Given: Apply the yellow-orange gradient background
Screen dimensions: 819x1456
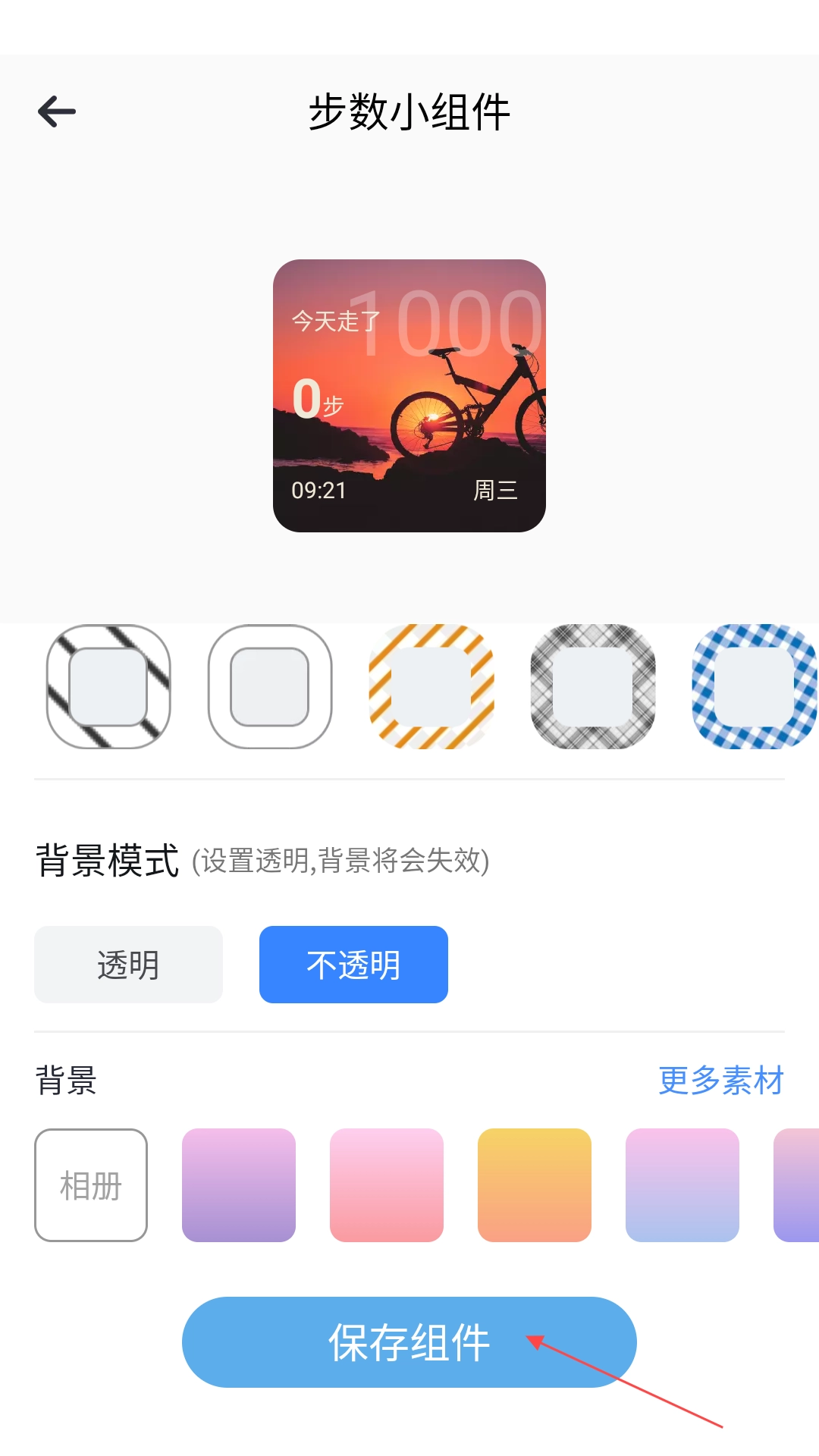Looking at the screenshot, I should point(535,1185).
